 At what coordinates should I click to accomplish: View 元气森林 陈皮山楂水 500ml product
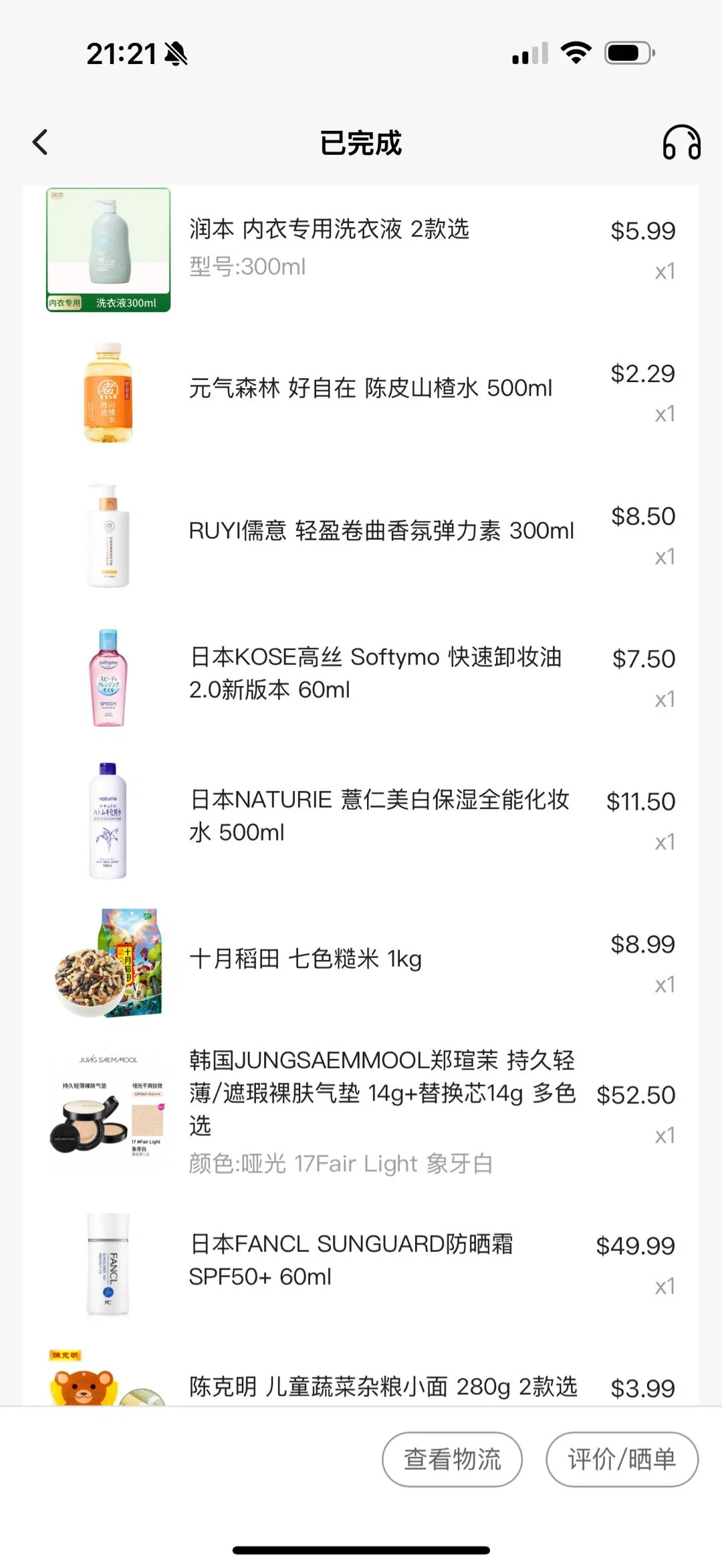pyautogui.click(x=370, y=388)
